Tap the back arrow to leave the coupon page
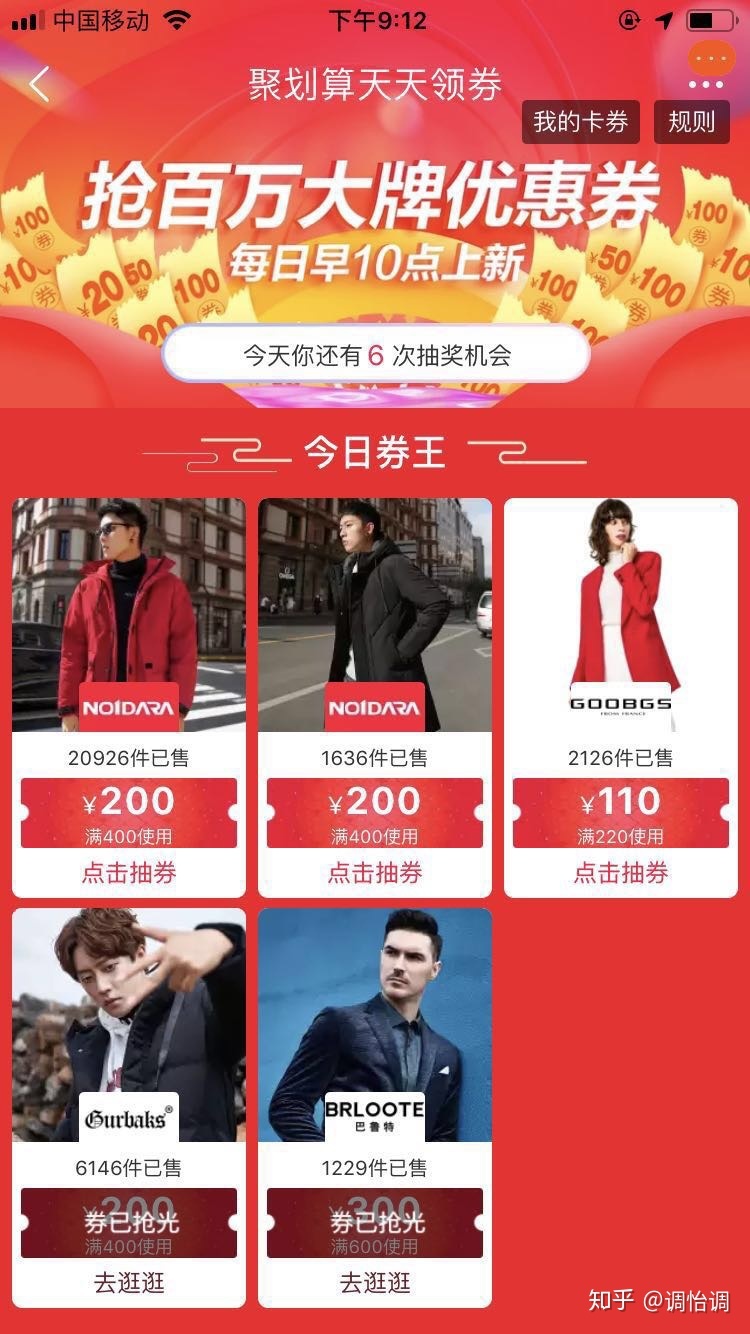Viewport: 750px width, 1334px height. pos(38,85)
